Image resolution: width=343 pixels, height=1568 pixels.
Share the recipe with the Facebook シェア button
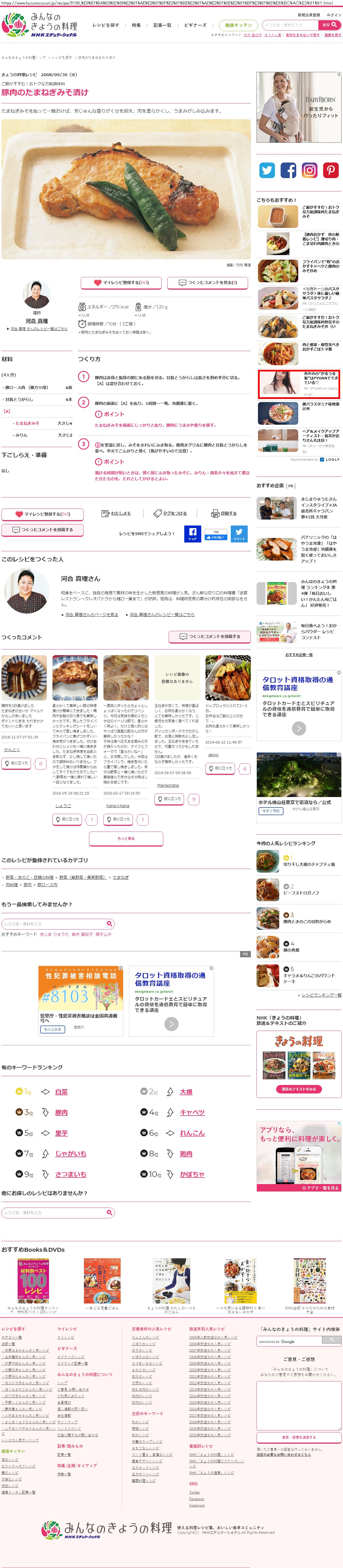coord(192,533)
